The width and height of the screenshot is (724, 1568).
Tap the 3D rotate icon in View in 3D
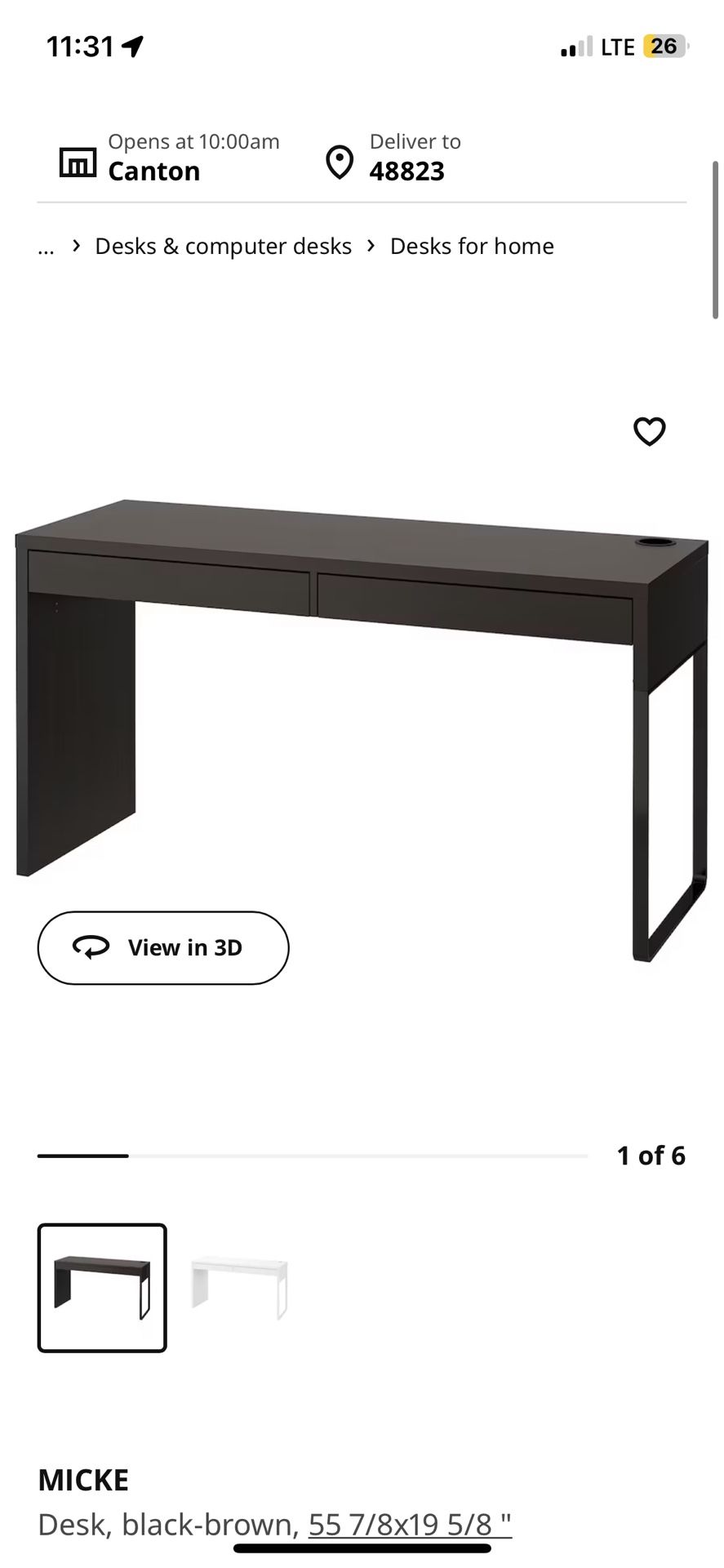point(92,947)
